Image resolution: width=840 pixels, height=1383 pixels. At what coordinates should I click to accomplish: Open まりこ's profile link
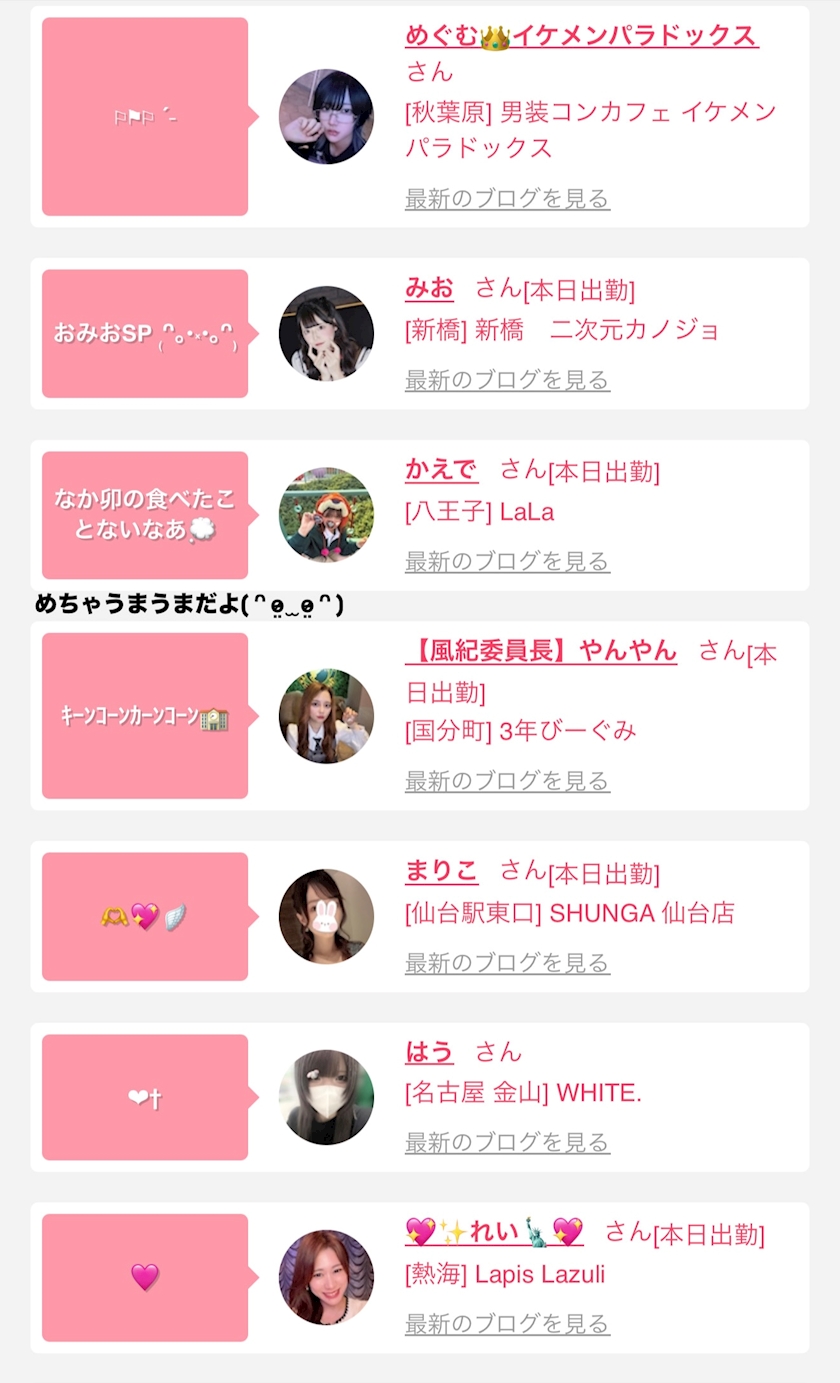[x=441, y=871]
